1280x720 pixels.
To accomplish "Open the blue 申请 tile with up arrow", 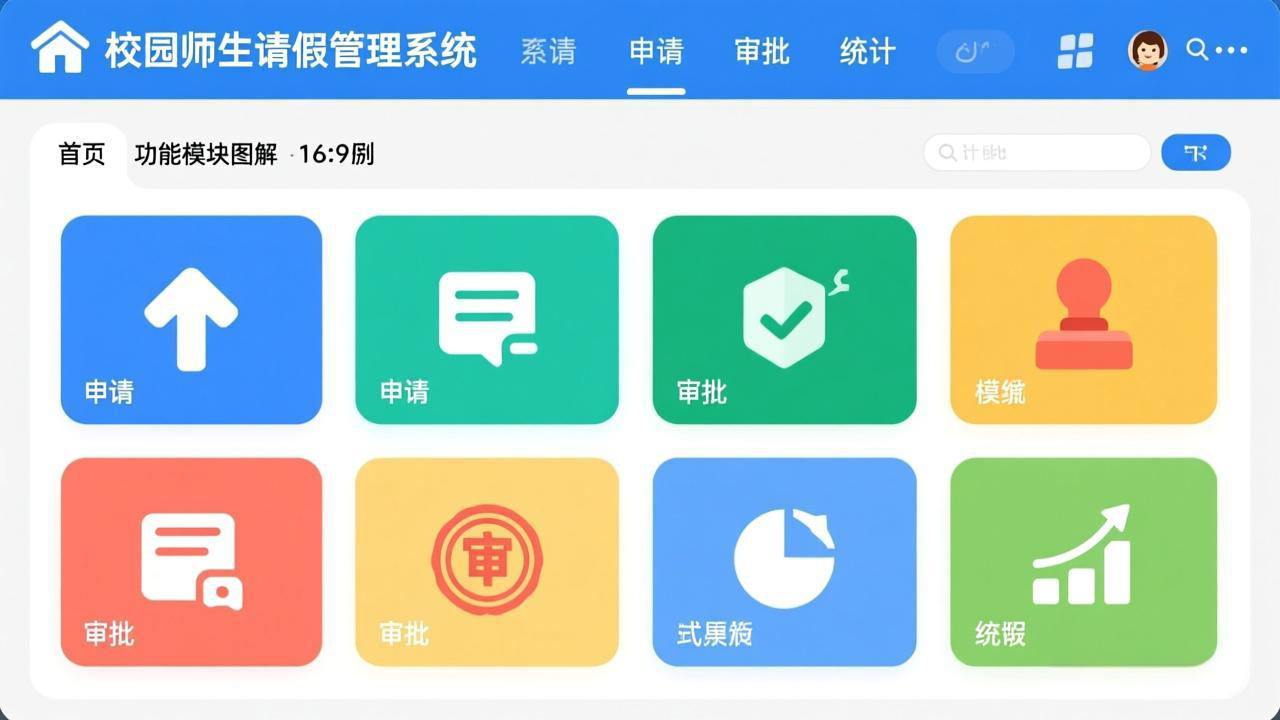I will click(x=191, y=320).
